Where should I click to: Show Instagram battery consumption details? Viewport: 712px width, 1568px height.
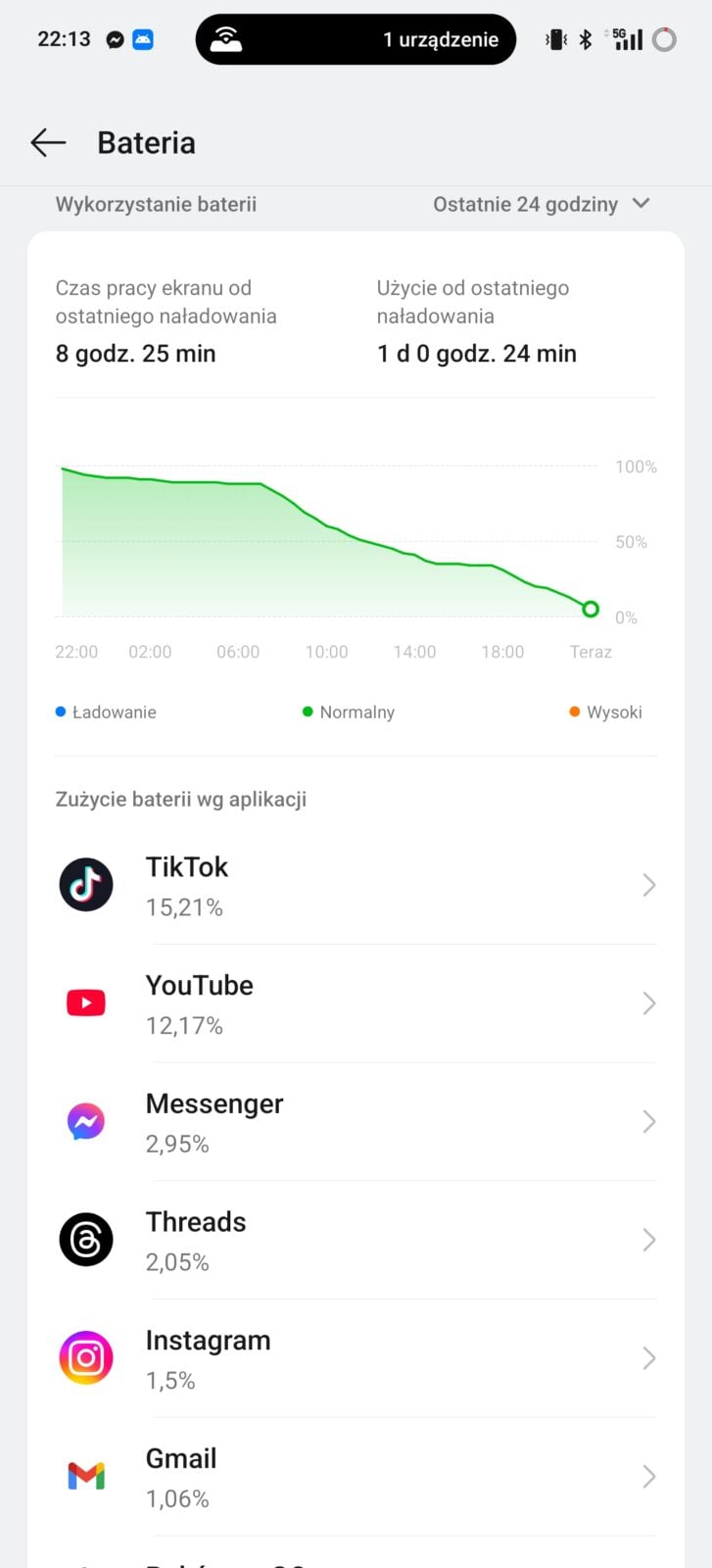[356, 1358]
